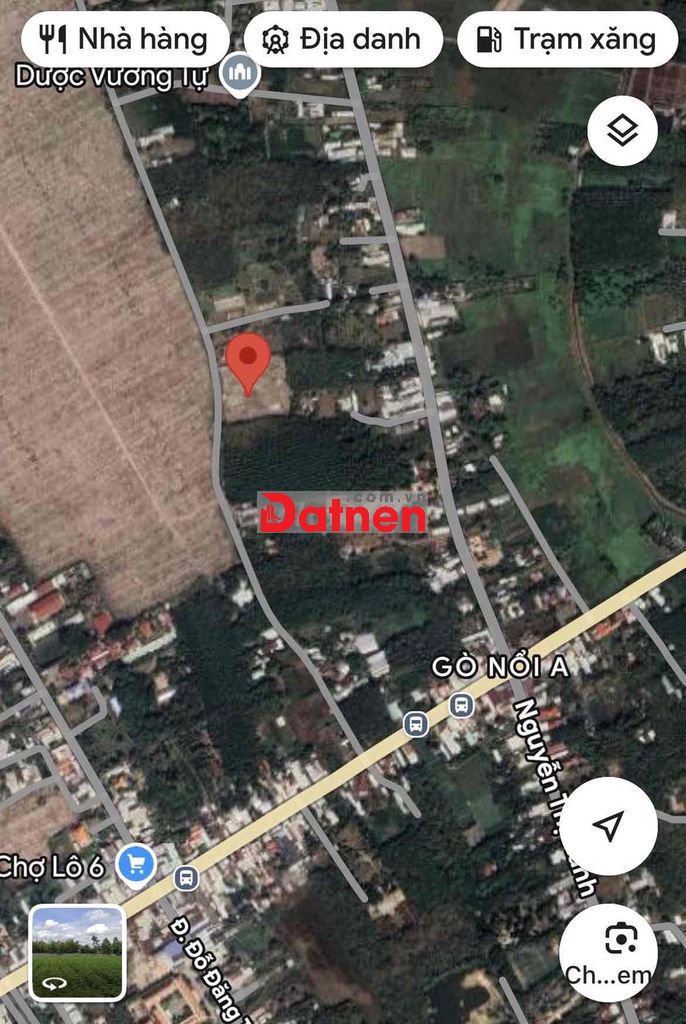
Task: Open the map layers selector
Action: [622, 130]
